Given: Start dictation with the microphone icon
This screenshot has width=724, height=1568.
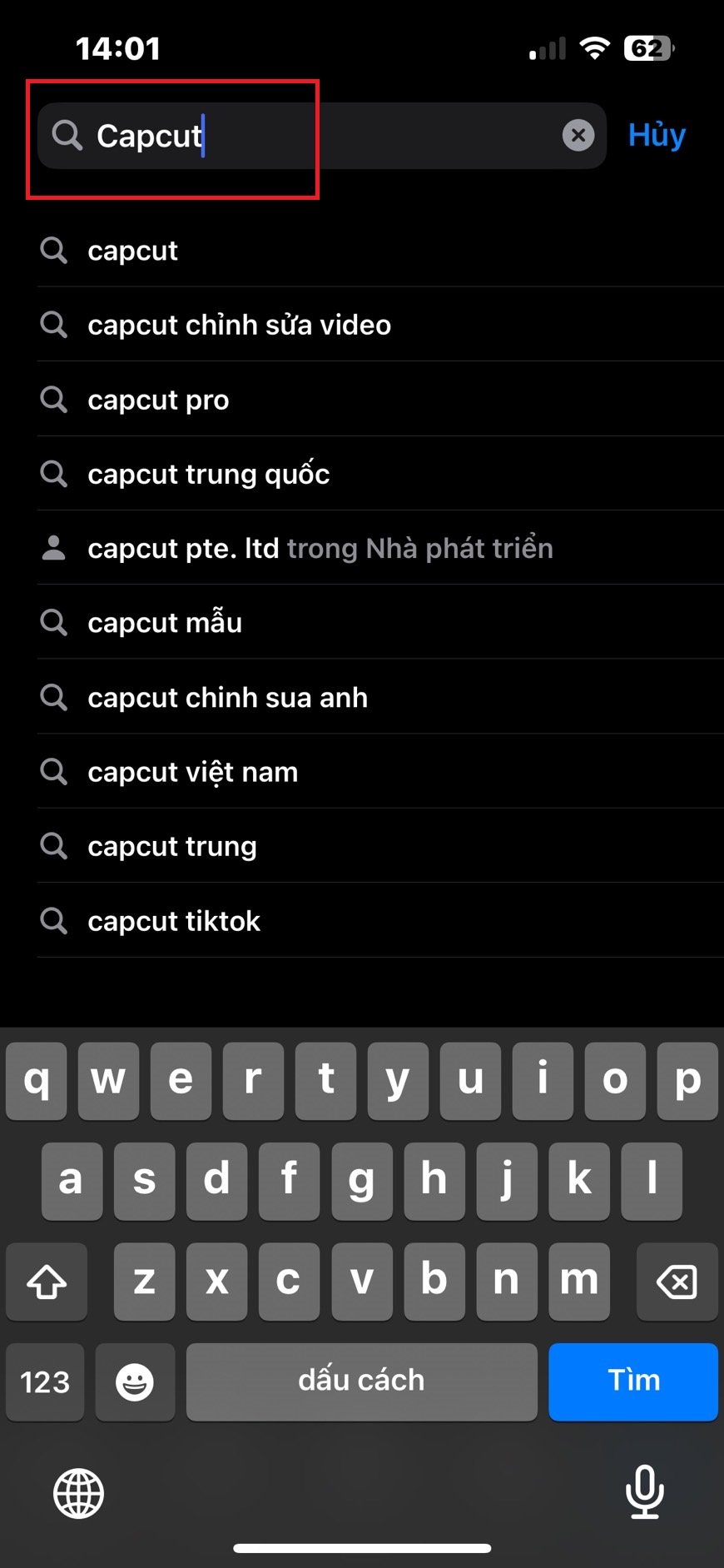Looking at the screenshot, I should [645, 1492].
